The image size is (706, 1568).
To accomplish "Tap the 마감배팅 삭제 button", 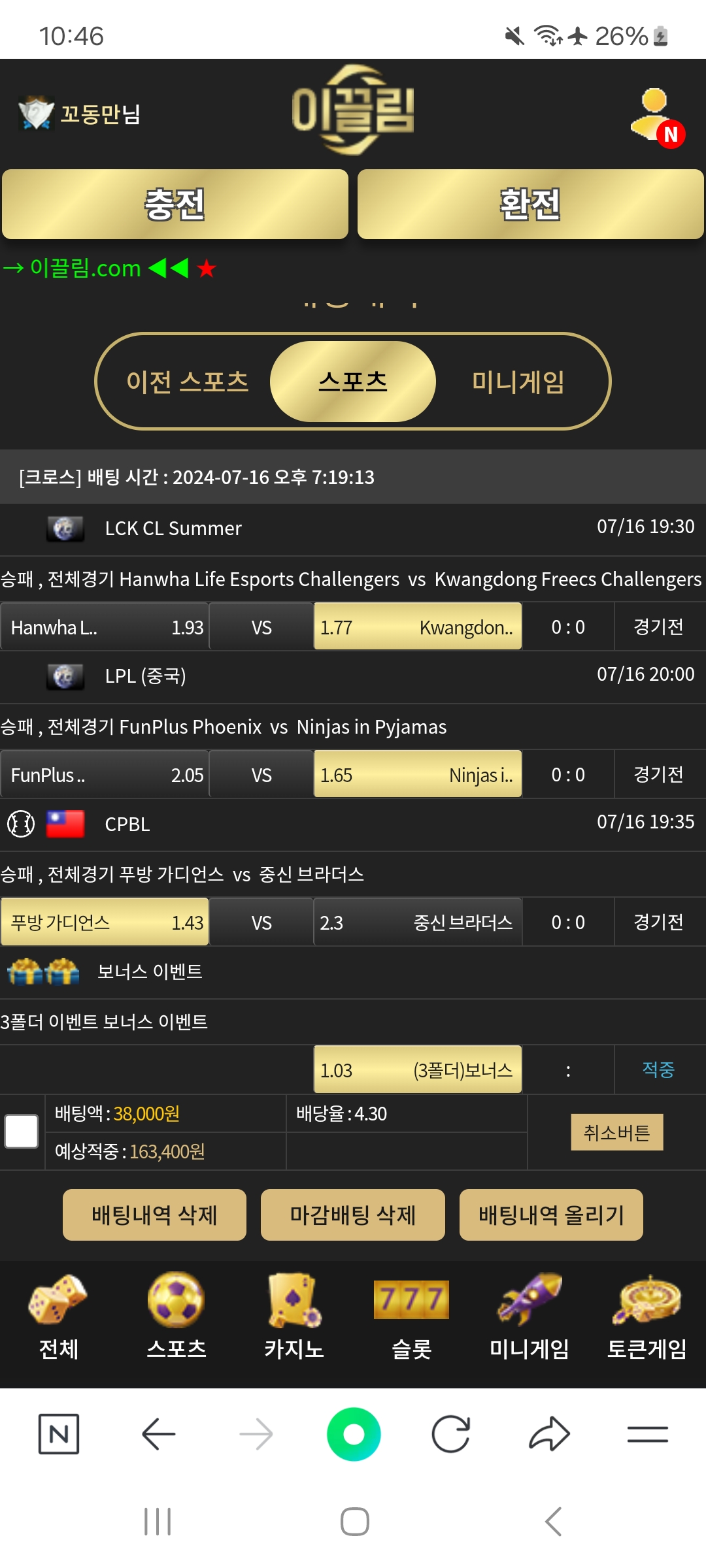I will point(353,1215).
